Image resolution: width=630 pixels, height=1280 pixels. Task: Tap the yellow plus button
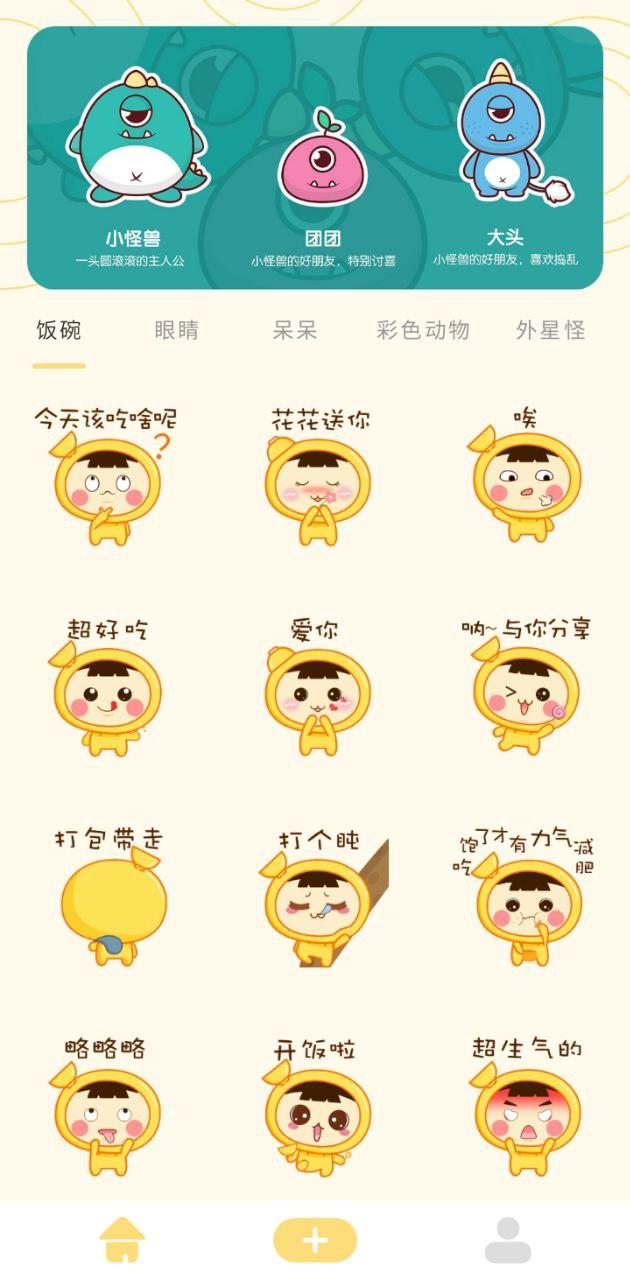click(x=315, y=1240)
